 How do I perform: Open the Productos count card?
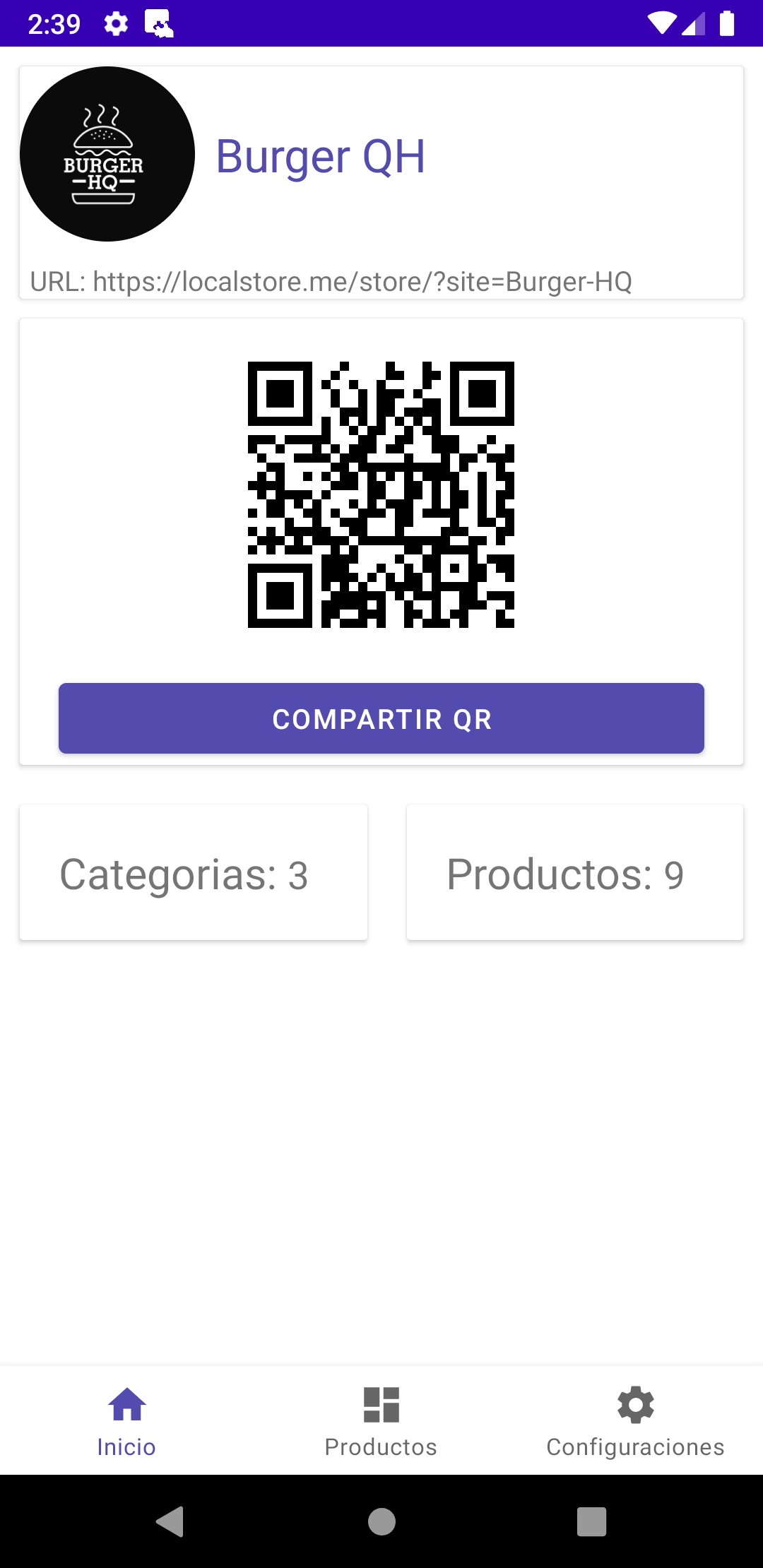[575, 873]
